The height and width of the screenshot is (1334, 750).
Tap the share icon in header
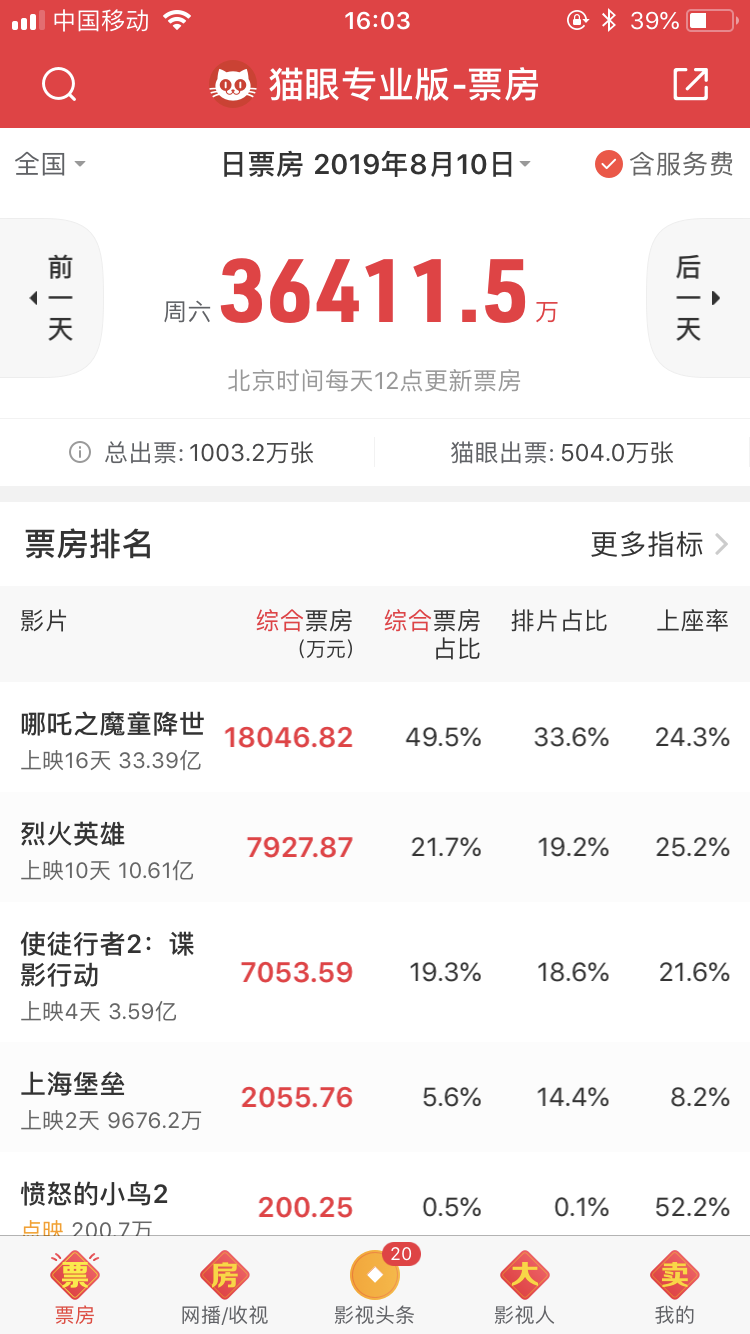(x=690, y=85)
